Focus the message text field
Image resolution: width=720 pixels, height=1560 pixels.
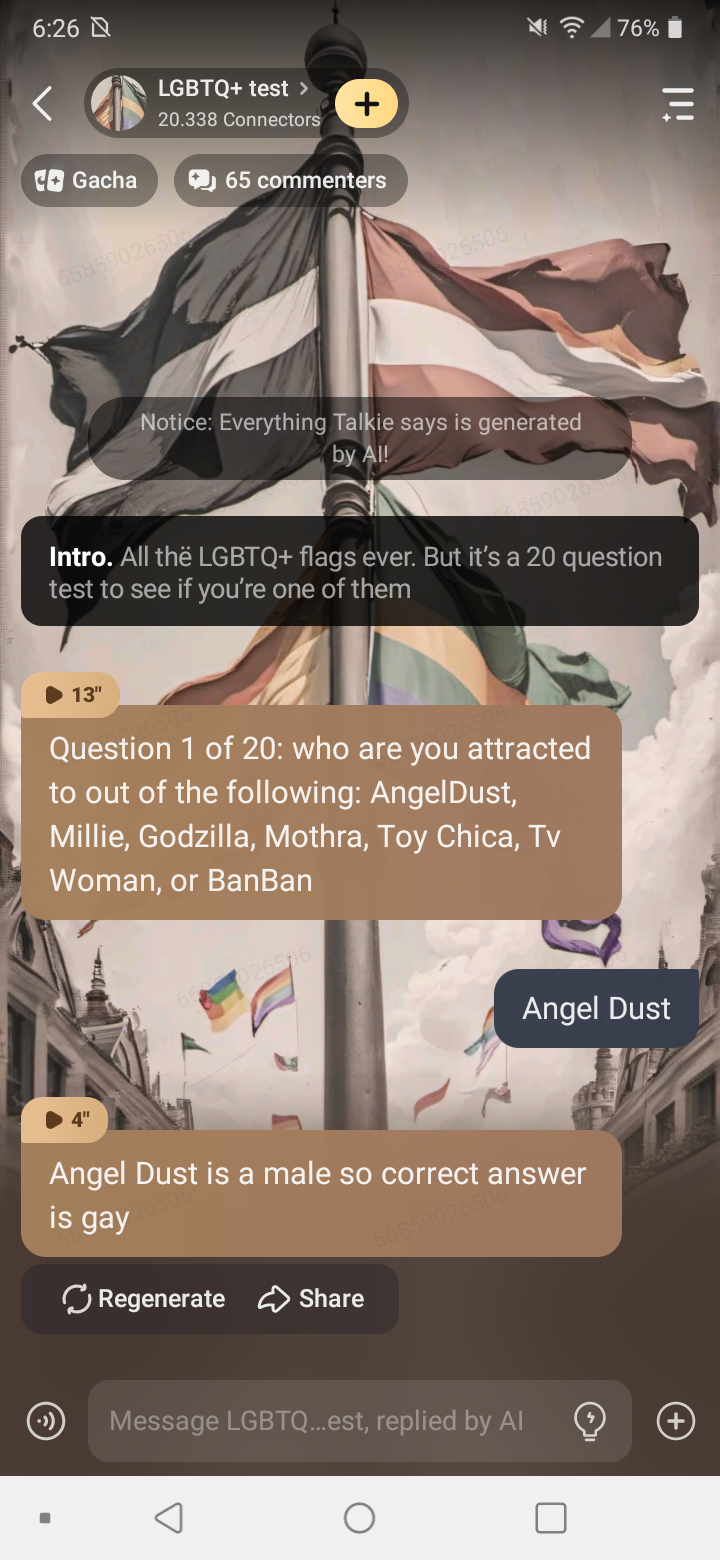320,1421
